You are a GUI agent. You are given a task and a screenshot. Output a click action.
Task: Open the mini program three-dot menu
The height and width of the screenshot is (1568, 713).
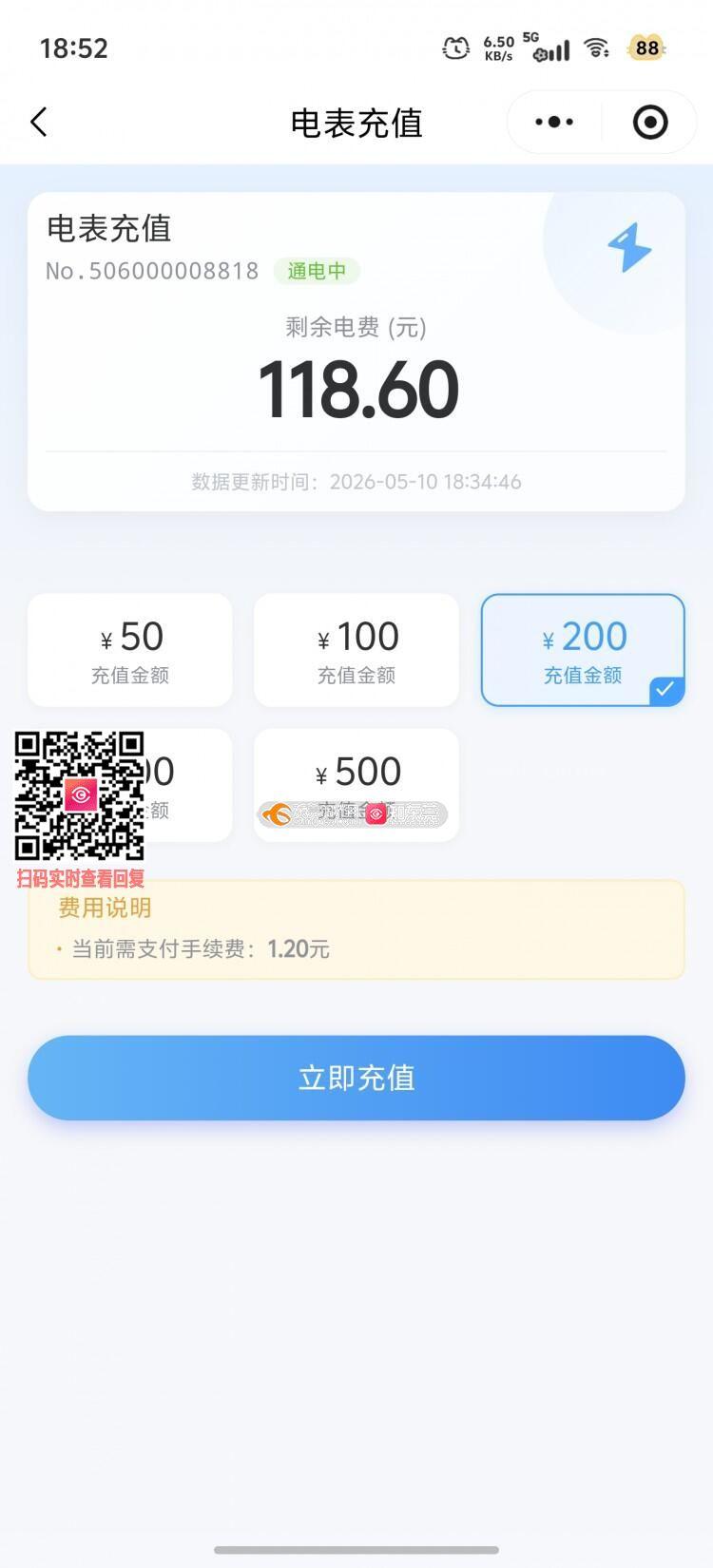[554, 122]
